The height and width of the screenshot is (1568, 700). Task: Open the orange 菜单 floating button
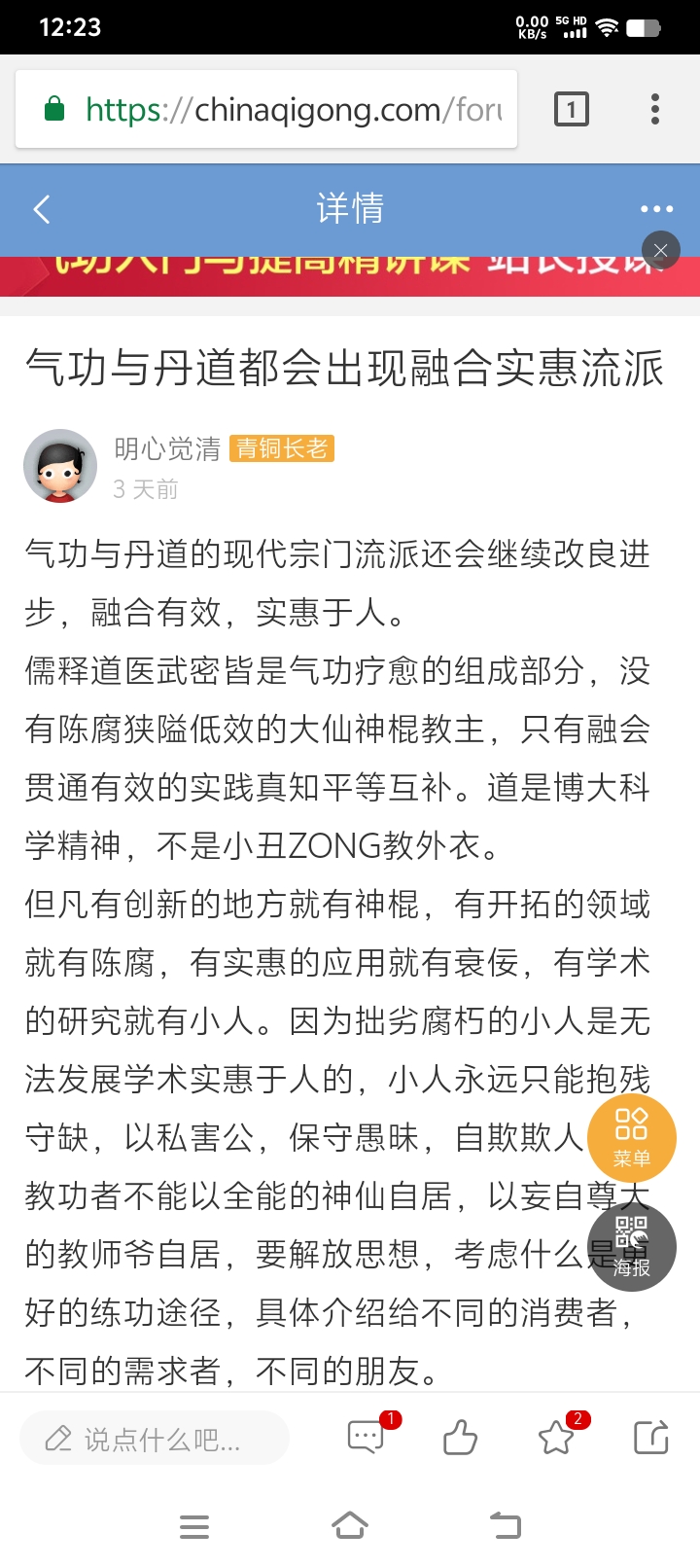tap(632, 1138)
